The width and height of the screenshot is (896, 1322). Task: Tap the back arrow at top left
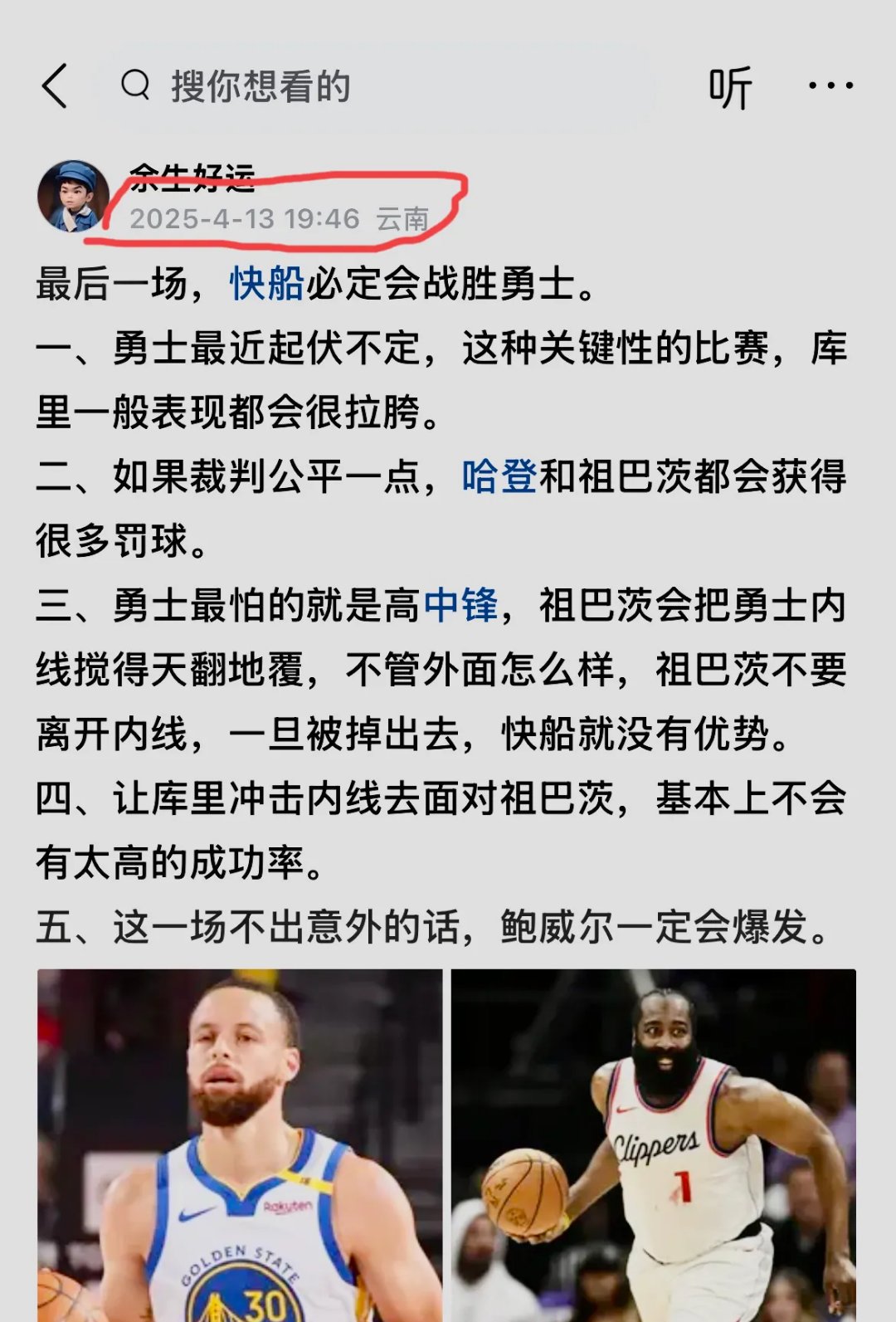click(53, 87)
